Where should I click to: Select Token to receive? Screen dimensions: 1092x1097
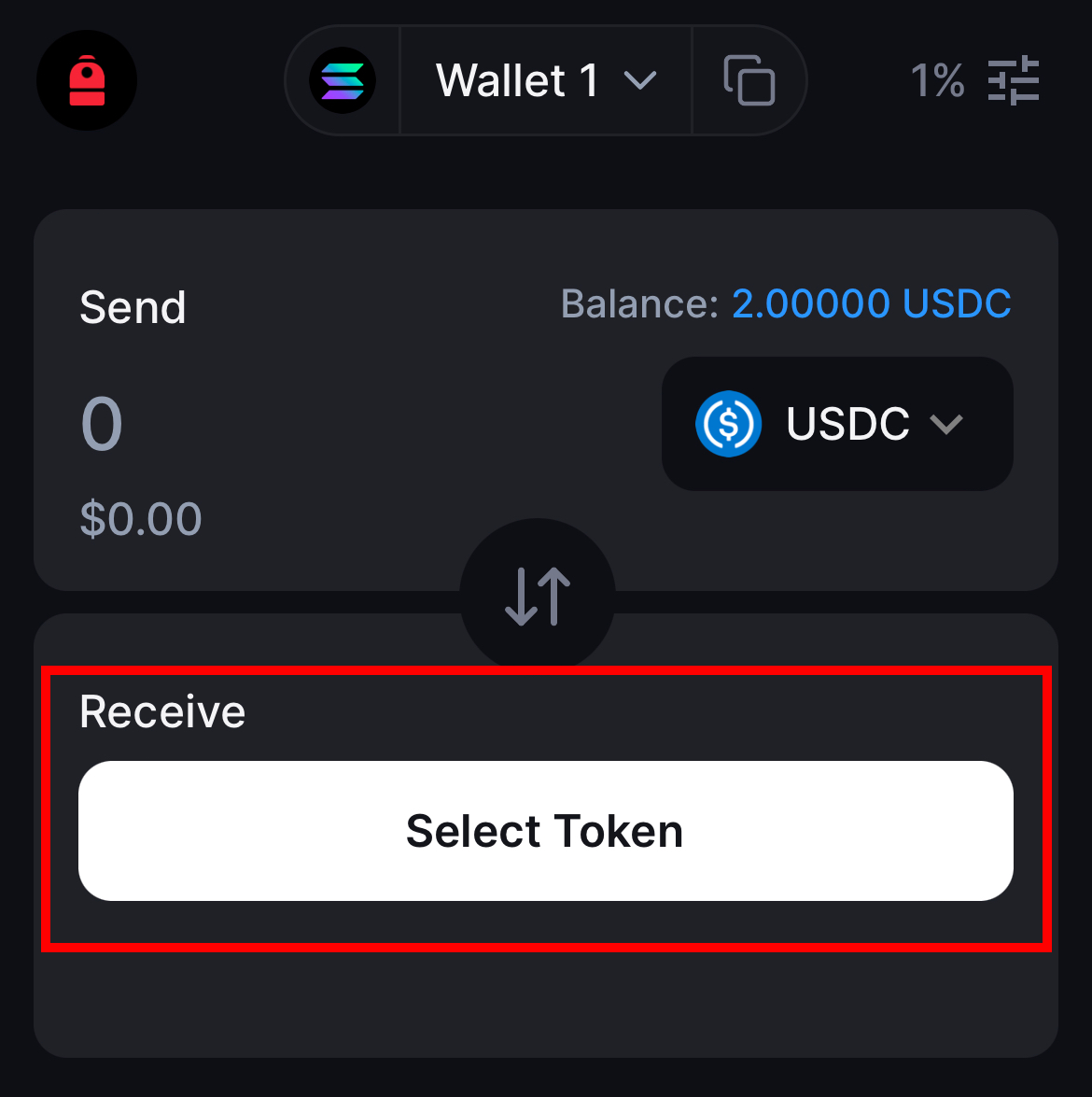(545, 831)
